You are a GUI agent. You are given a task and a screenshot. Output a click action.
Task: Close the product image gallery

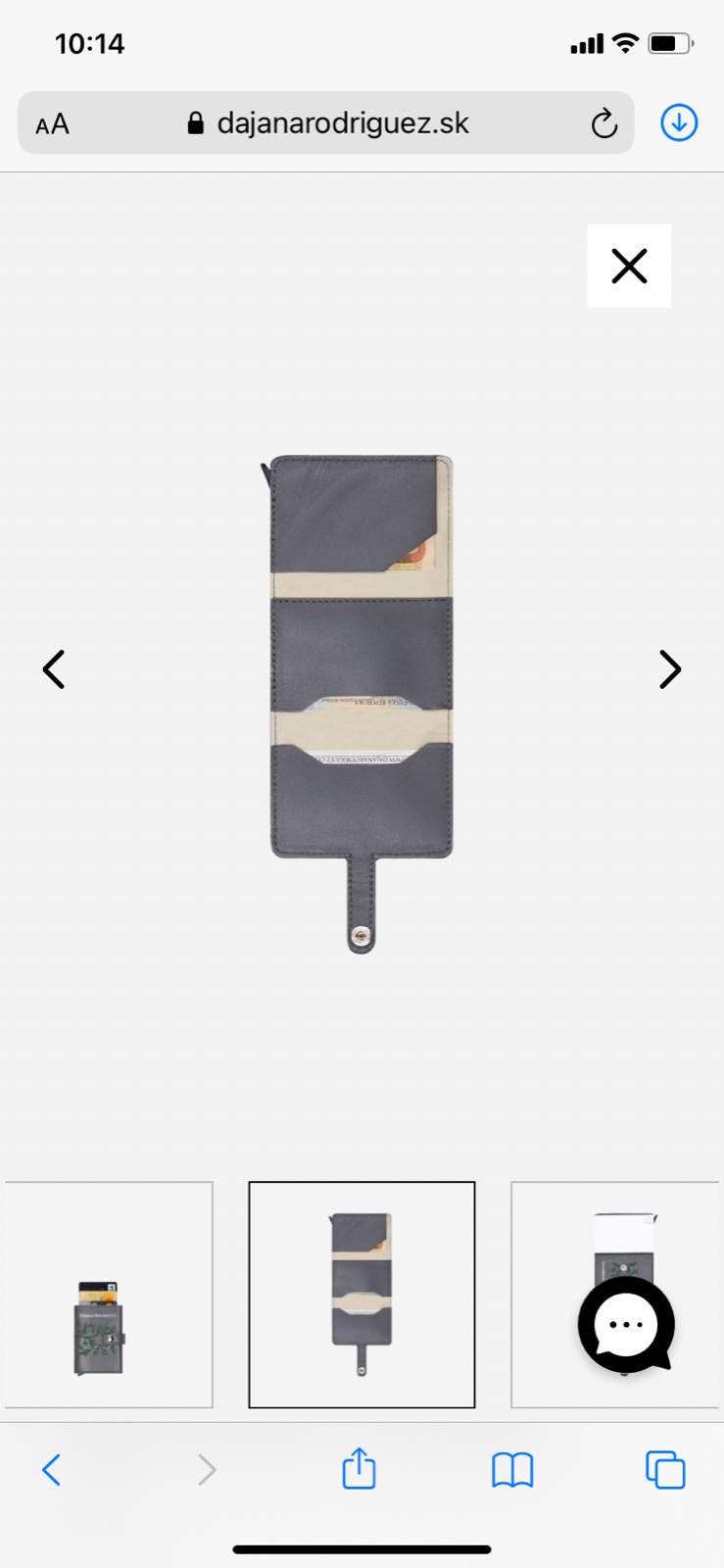tap(629, 266)
